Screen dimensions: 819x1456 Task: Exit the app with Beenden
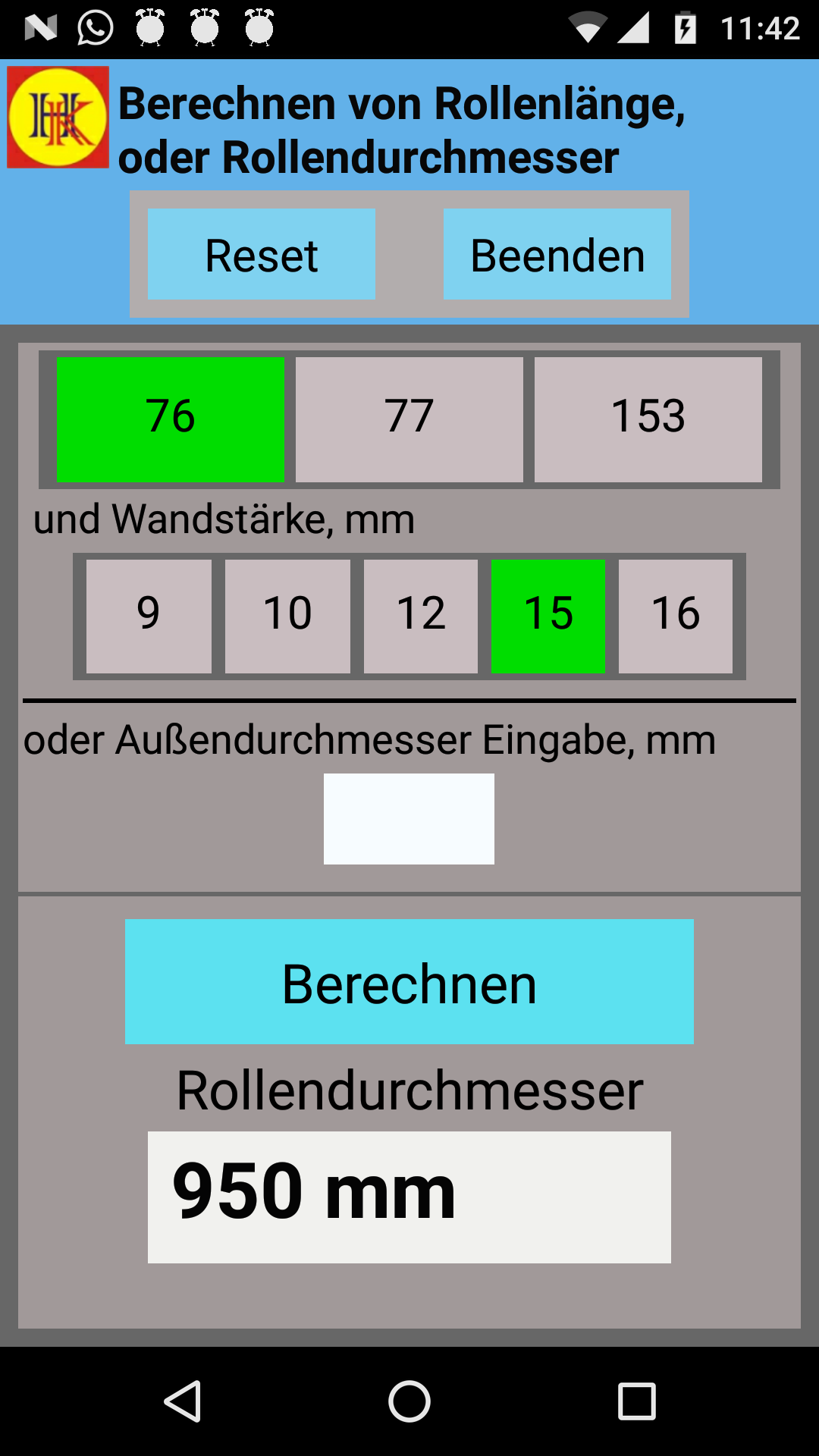coord(557,254)
